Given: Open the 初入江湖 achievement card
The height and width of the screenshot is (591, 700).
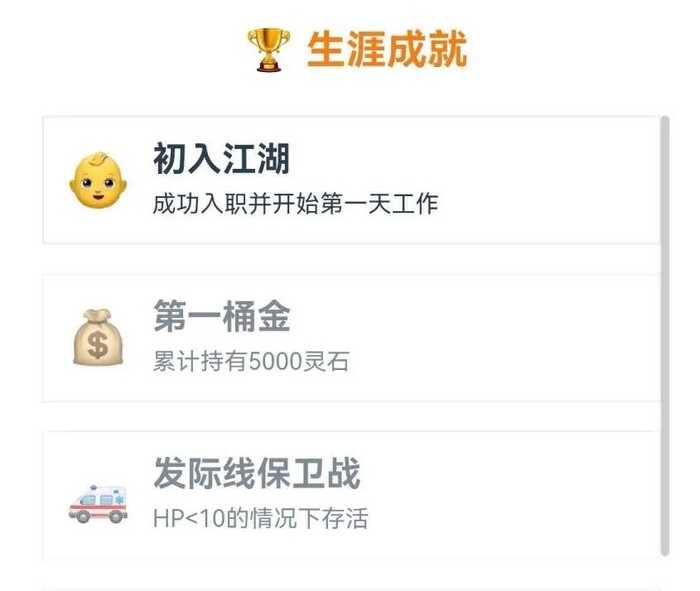Looking at the screenshot, I should point(350,180).
